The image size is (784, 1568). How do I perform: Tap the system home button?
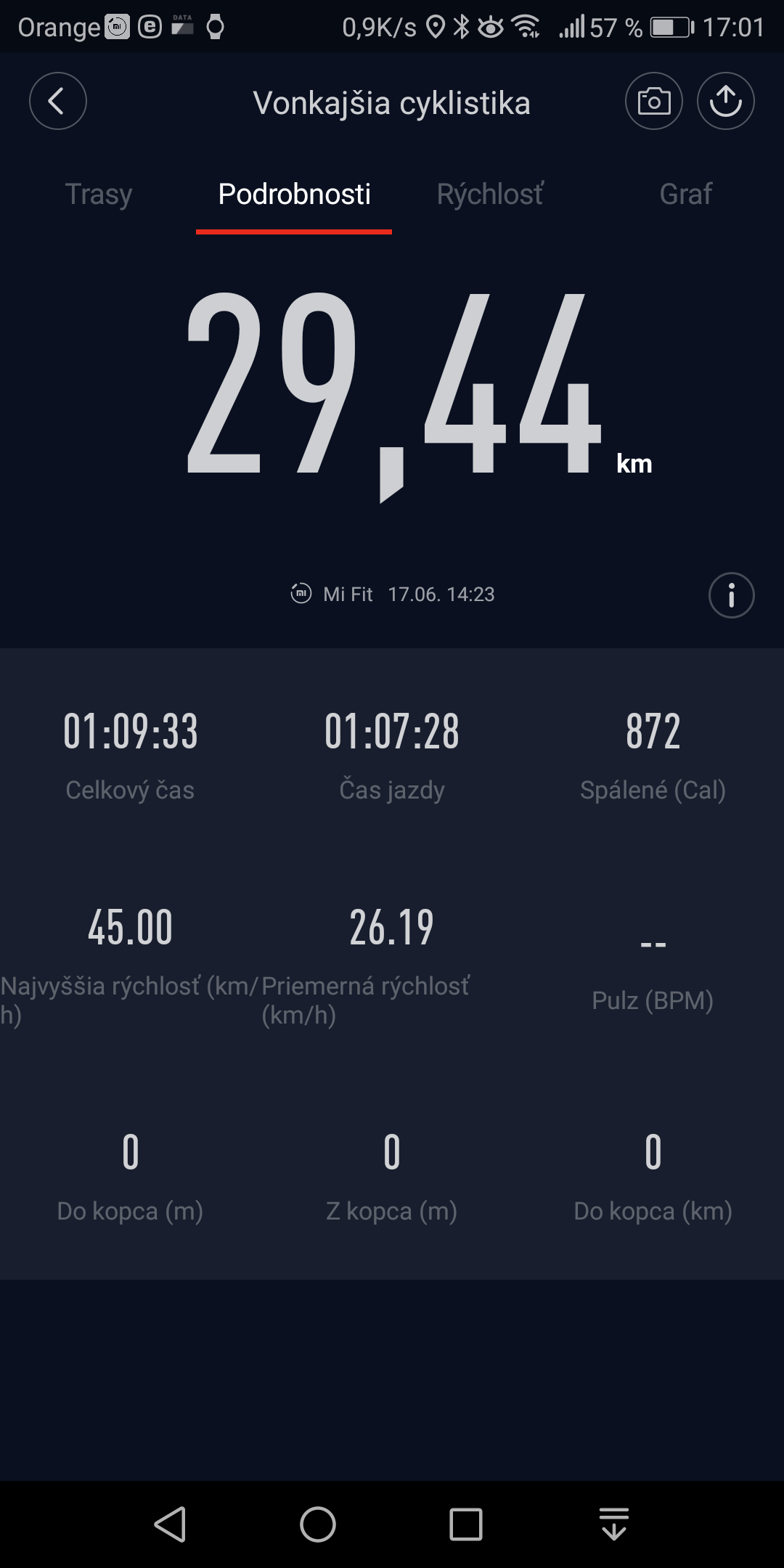[318, 1524]
